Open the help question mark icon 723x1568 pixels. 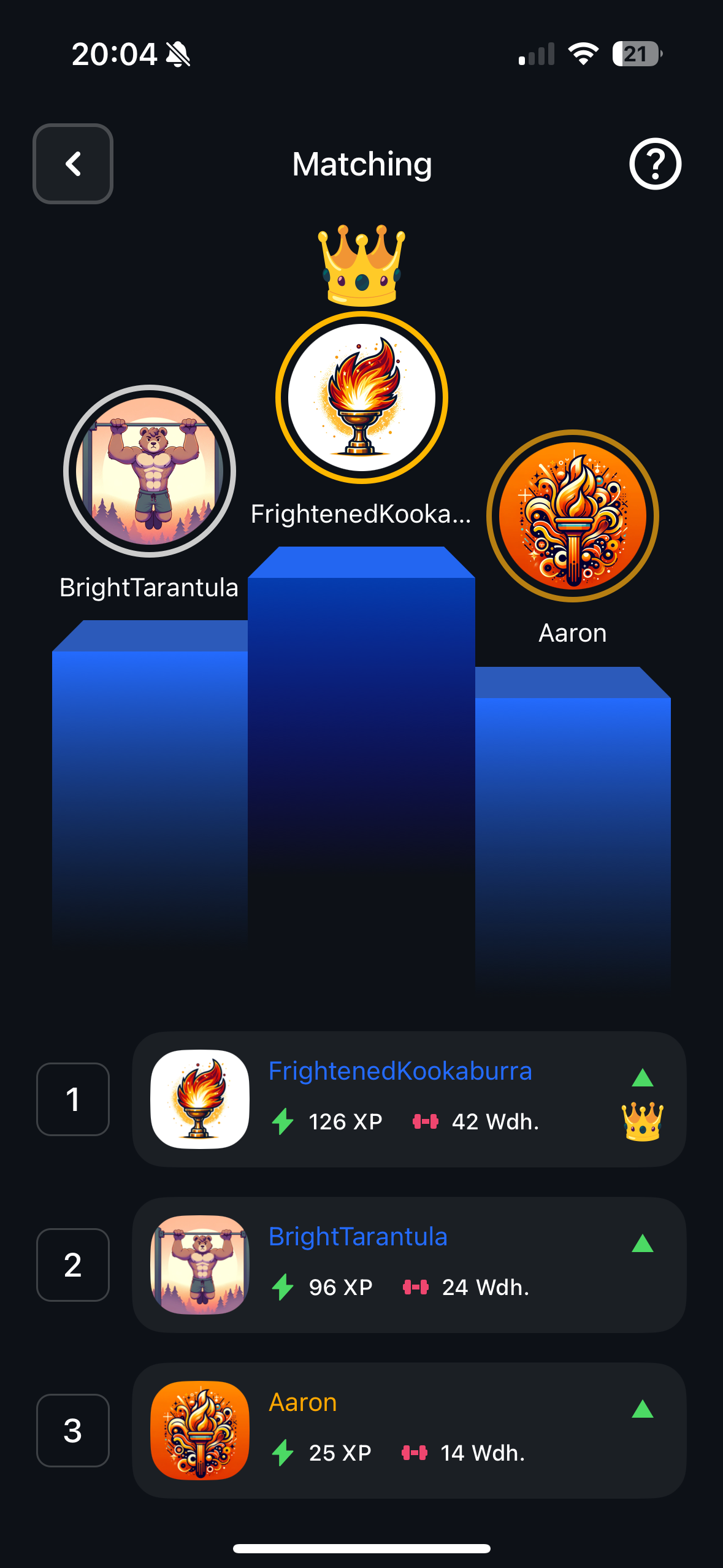[655, 164]
